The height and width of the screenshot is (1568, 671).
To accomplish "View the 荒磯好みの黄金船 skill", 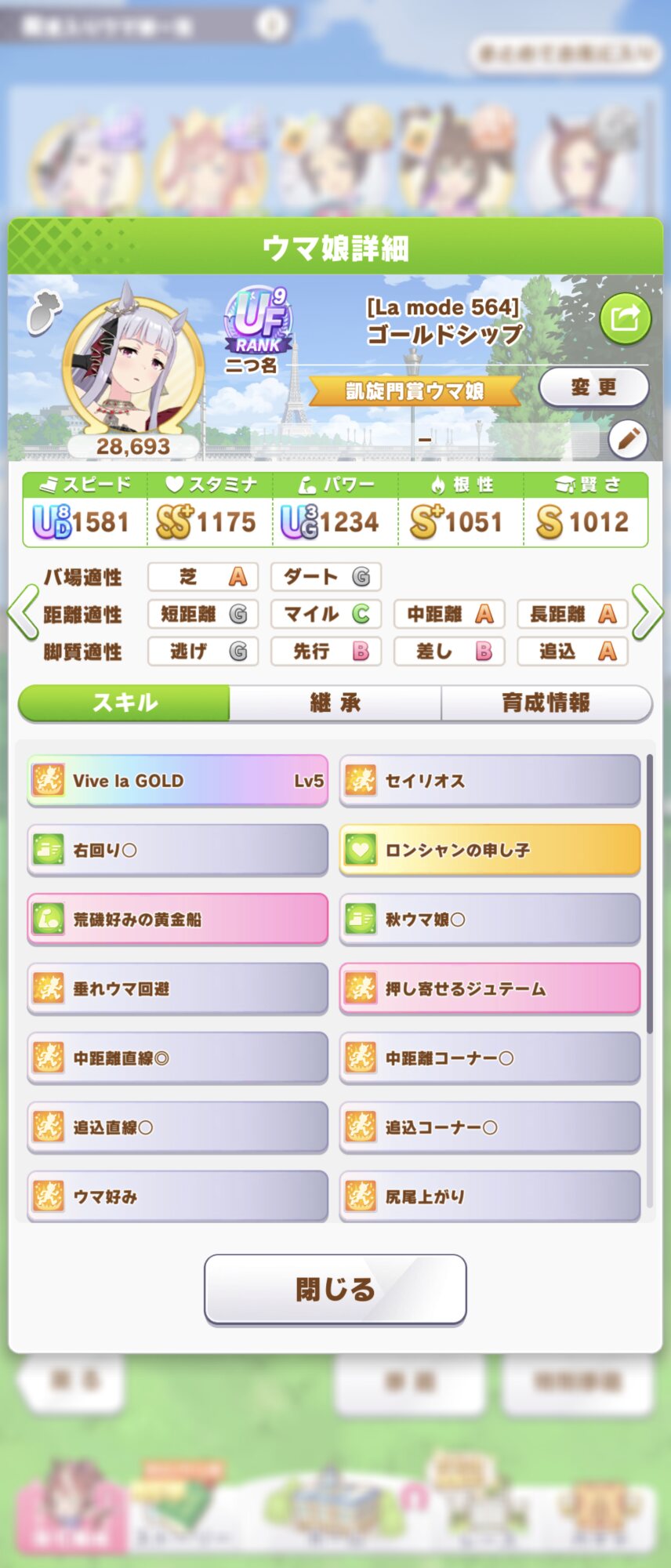I will coord(177,919).
